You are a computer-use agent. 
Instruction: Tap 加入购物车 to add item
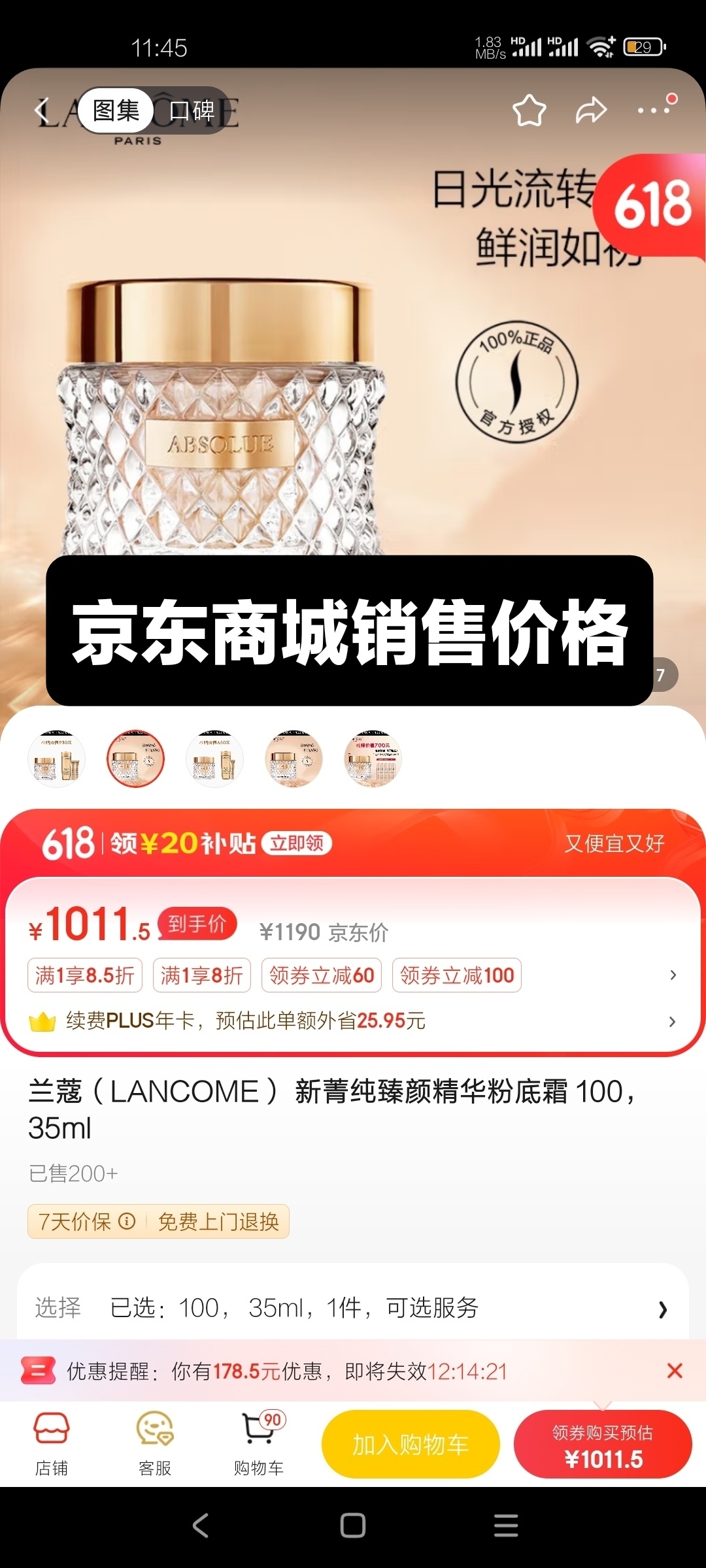point(411,1445)
